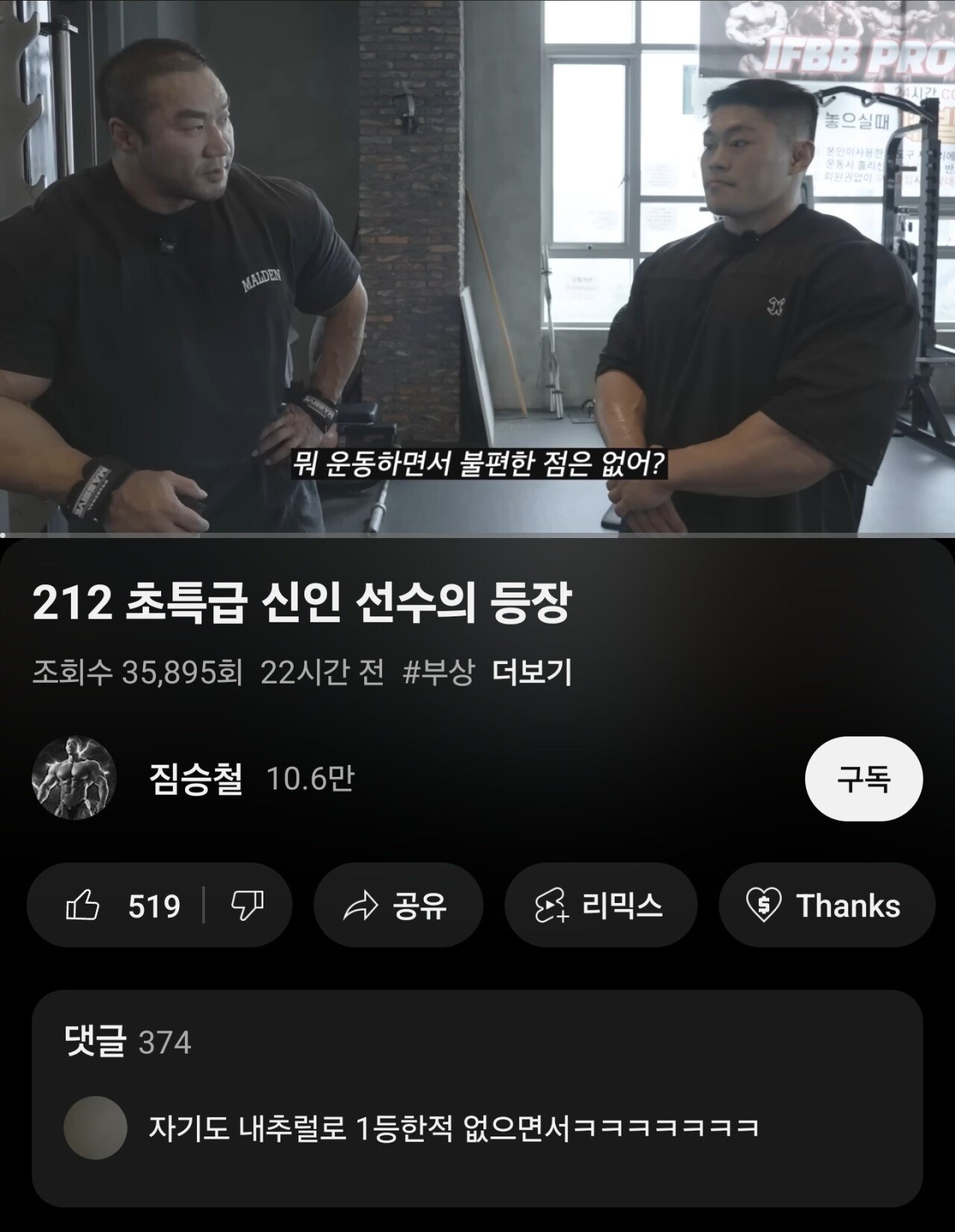Open the #부상 hashtag
Image resolution: width=955 pixels, height=1232 pixels.
[x=438, y=672]
